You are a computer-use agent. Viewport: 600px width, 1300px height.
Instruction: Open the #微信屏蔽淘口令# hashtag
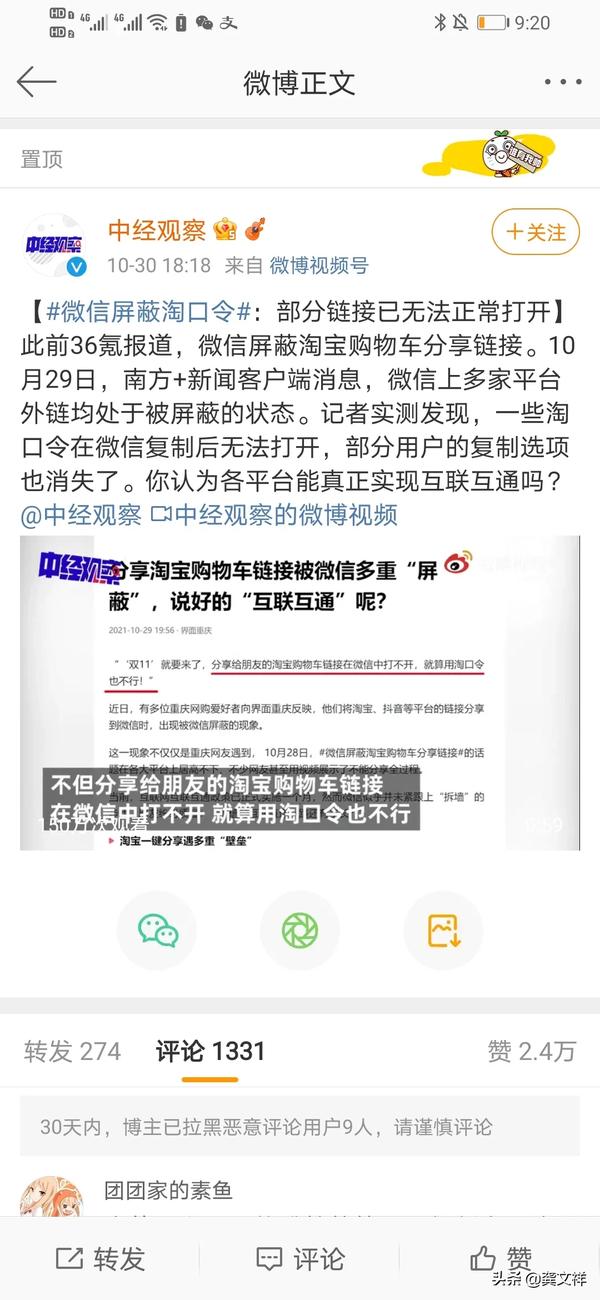[146, 311]
